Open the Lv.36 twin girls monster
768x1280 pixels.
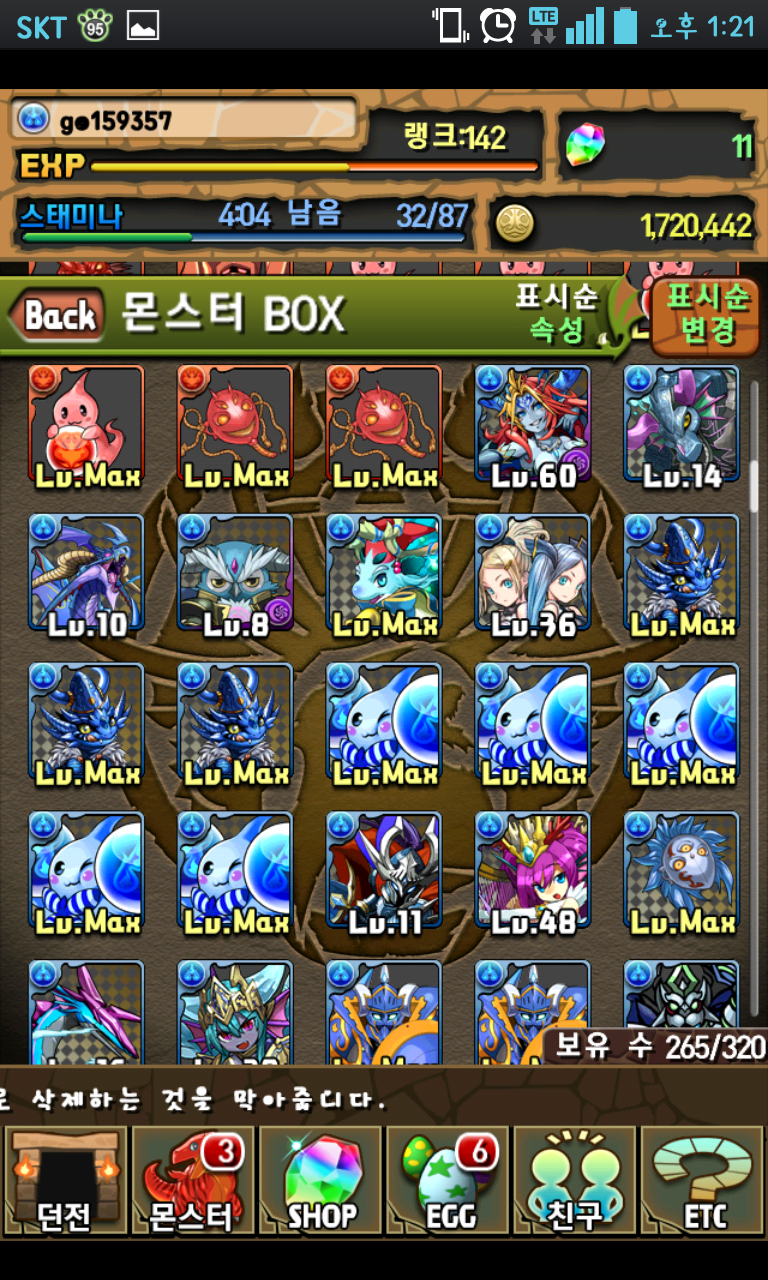[x=532, y=574]
